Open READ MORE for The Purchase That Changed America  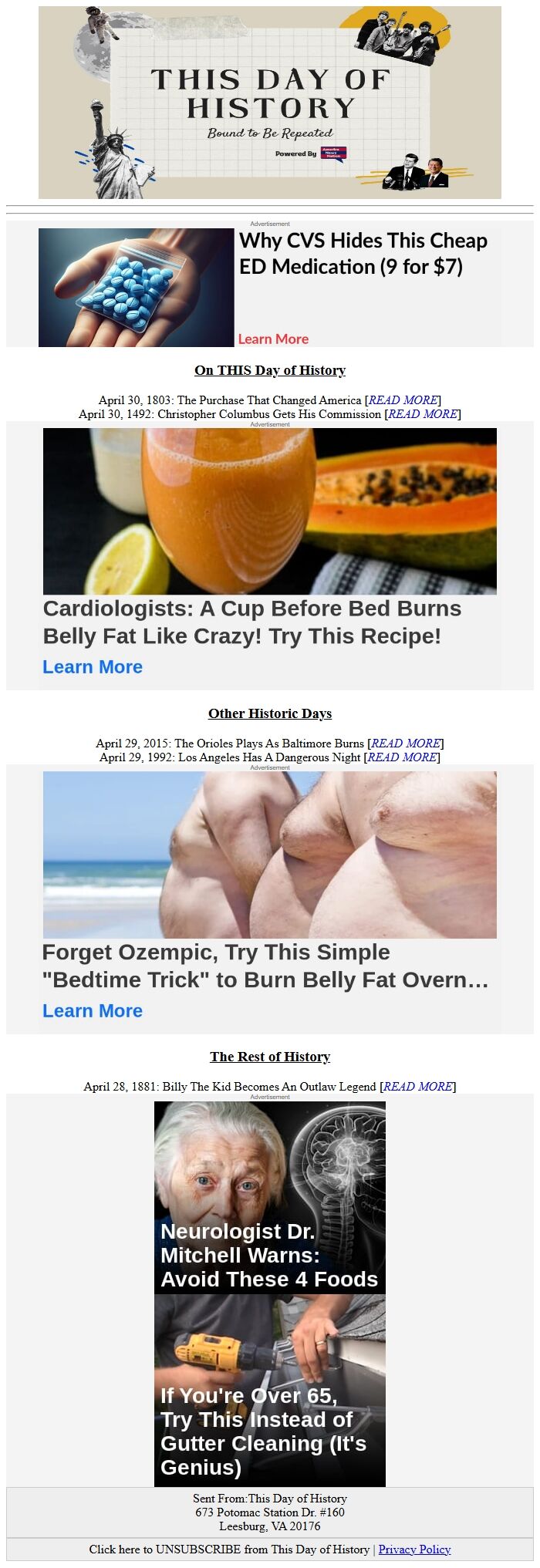[x=403, y=400]
